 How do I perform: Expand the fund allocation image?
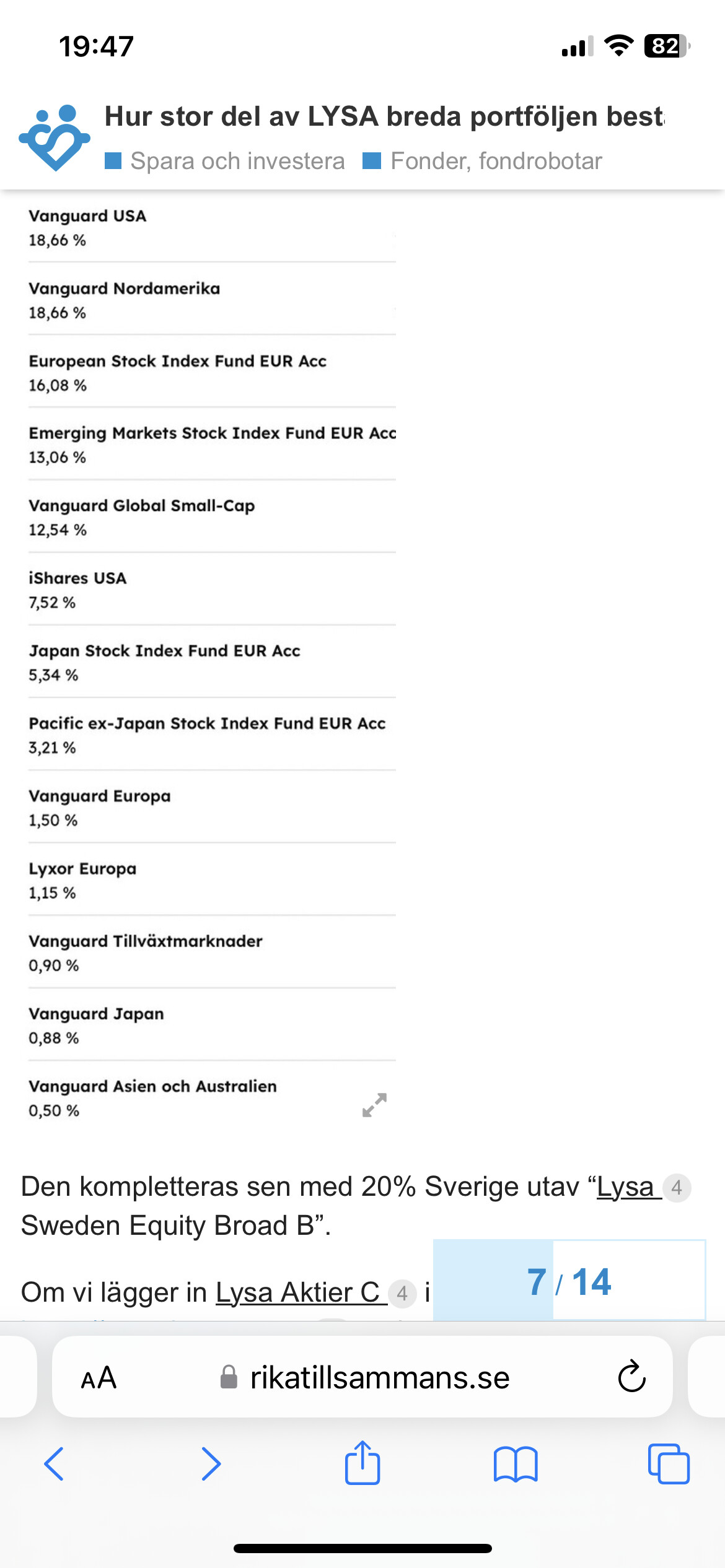tap(374, 1105)
